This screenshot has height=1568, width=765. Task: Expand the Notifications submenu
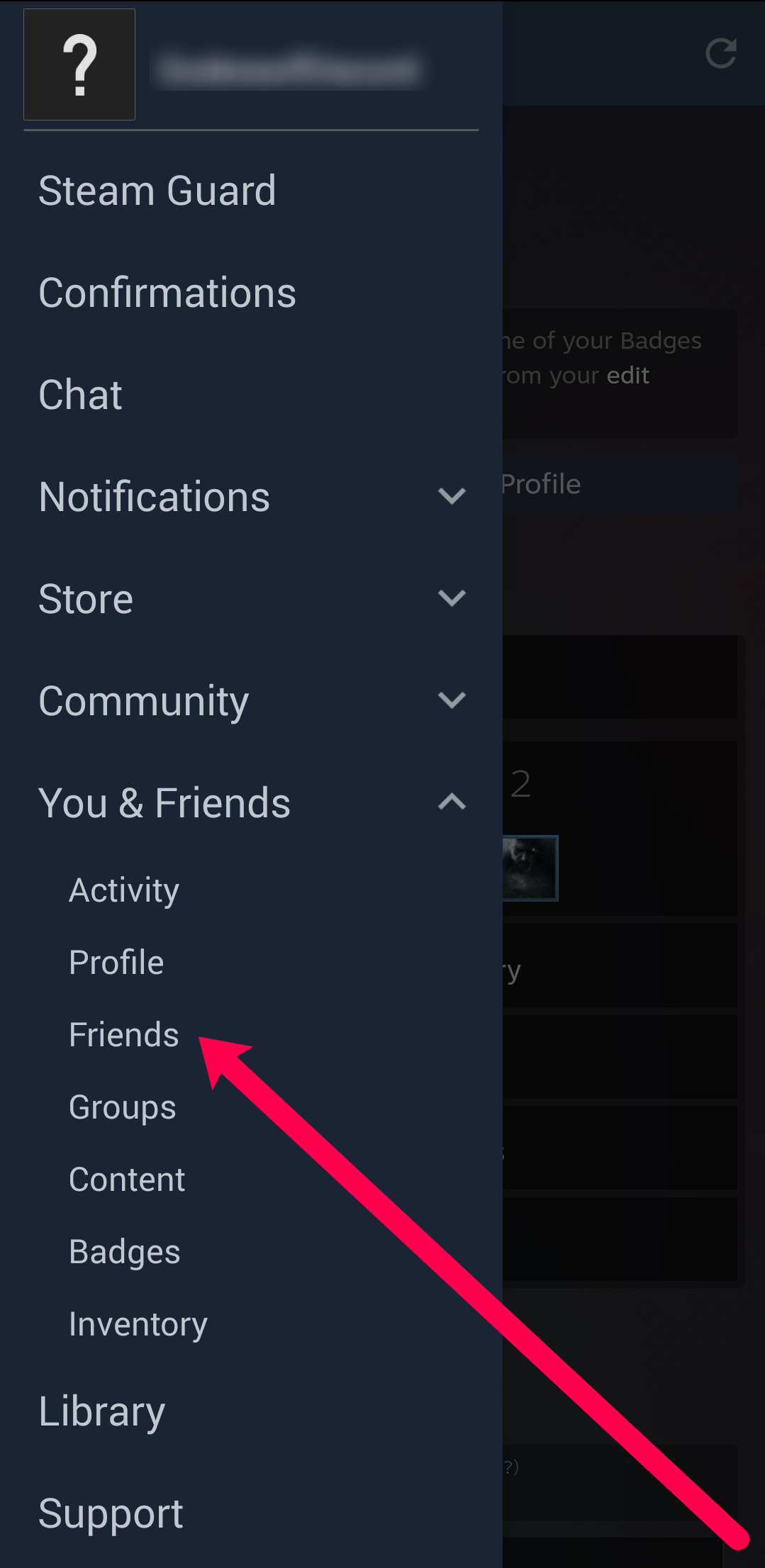[451, 496]
